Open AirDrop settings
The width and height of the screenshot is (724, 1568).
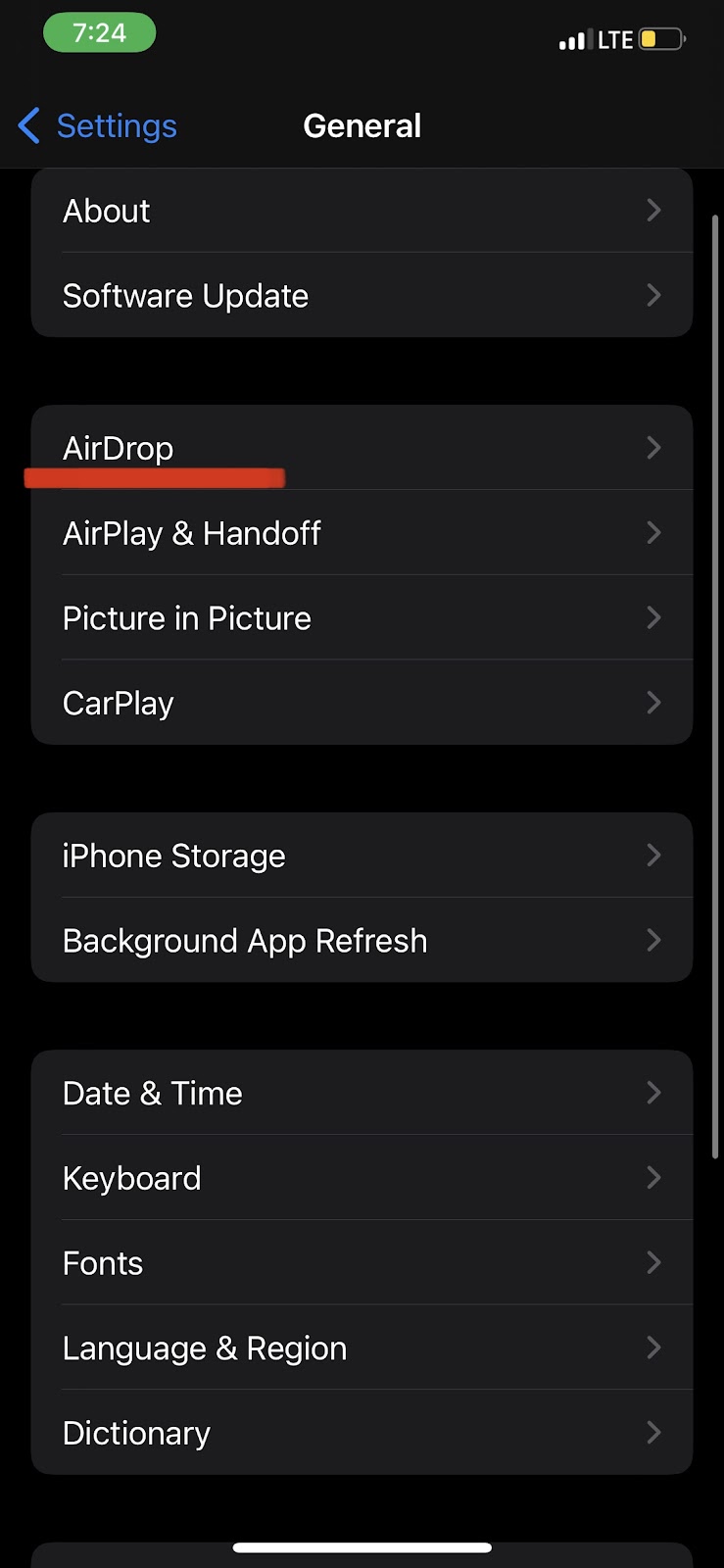pyautogui.click(x=362, y=448)
